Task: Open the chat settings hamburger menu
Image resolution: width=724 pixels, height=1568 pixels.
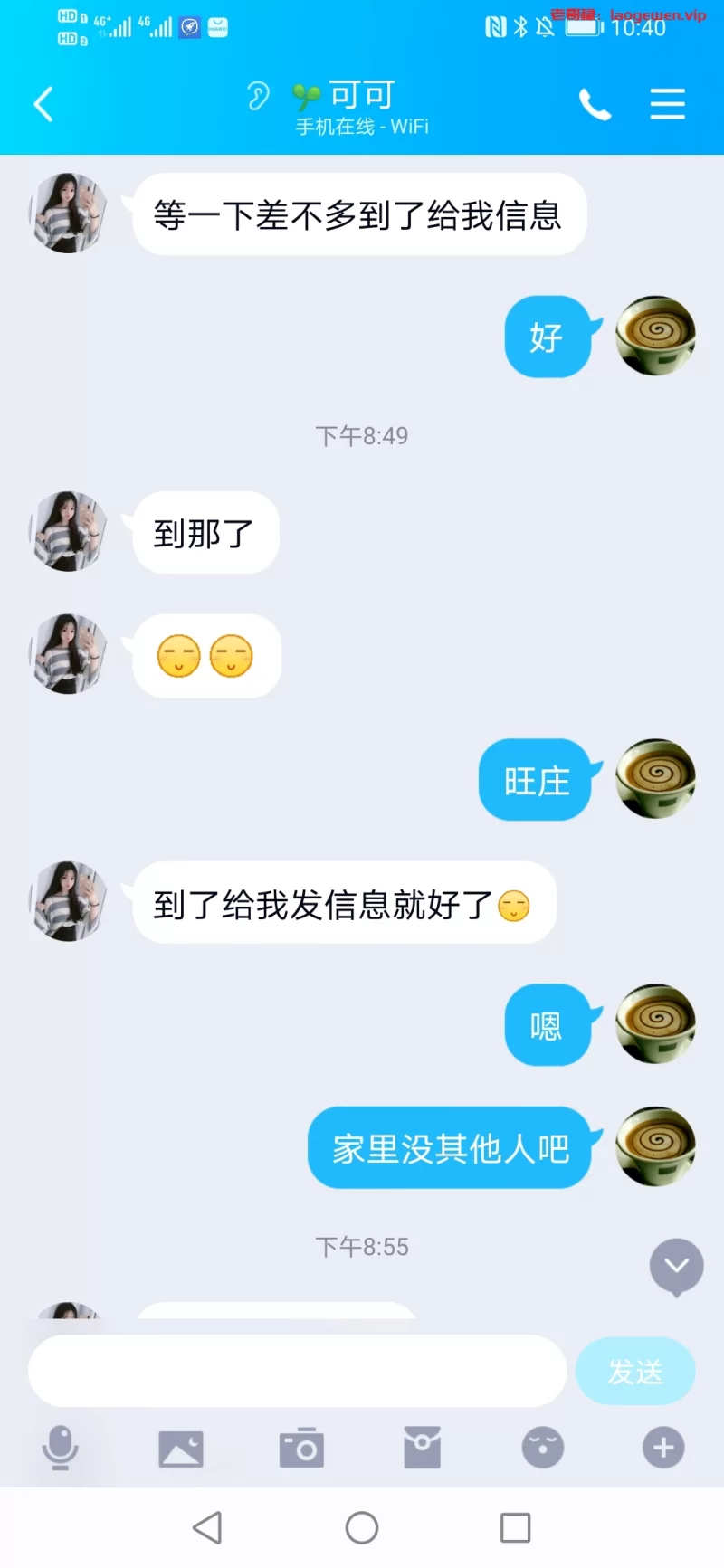Action: 667,104
